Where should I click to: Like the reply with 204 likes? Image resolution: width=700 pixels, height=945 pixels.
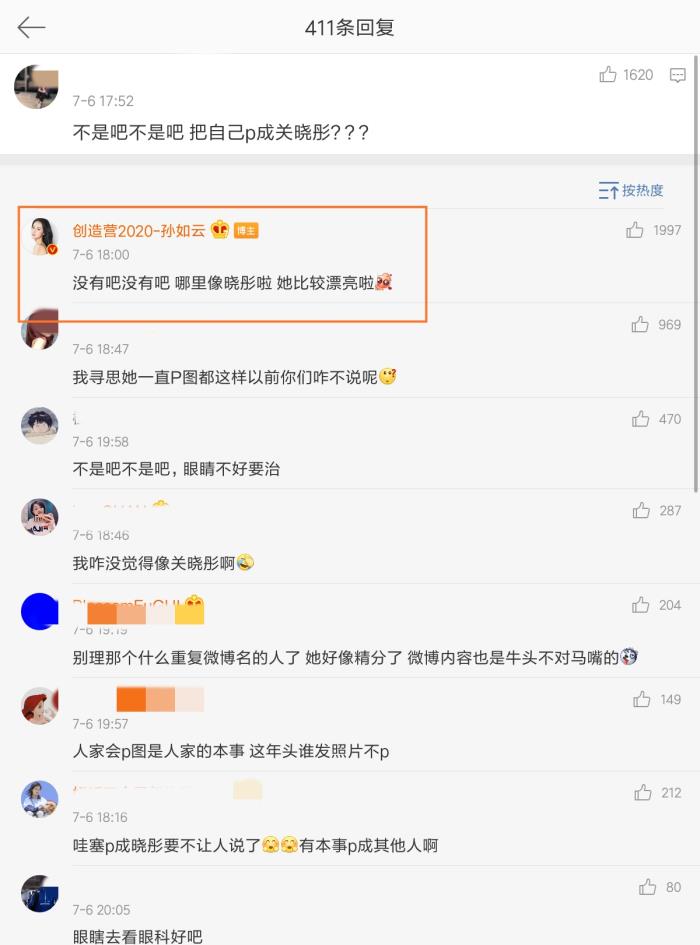pyautogui.click(x=640, y=605)
